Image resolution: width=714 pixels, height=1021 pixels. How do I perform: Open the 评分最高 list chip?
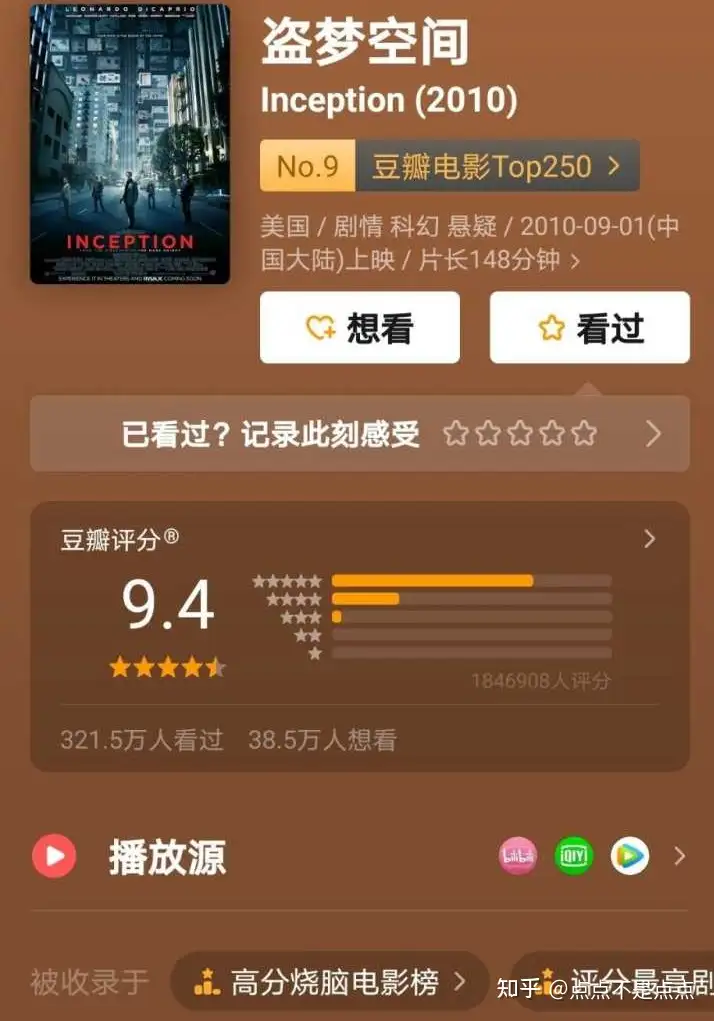(620, 982)
